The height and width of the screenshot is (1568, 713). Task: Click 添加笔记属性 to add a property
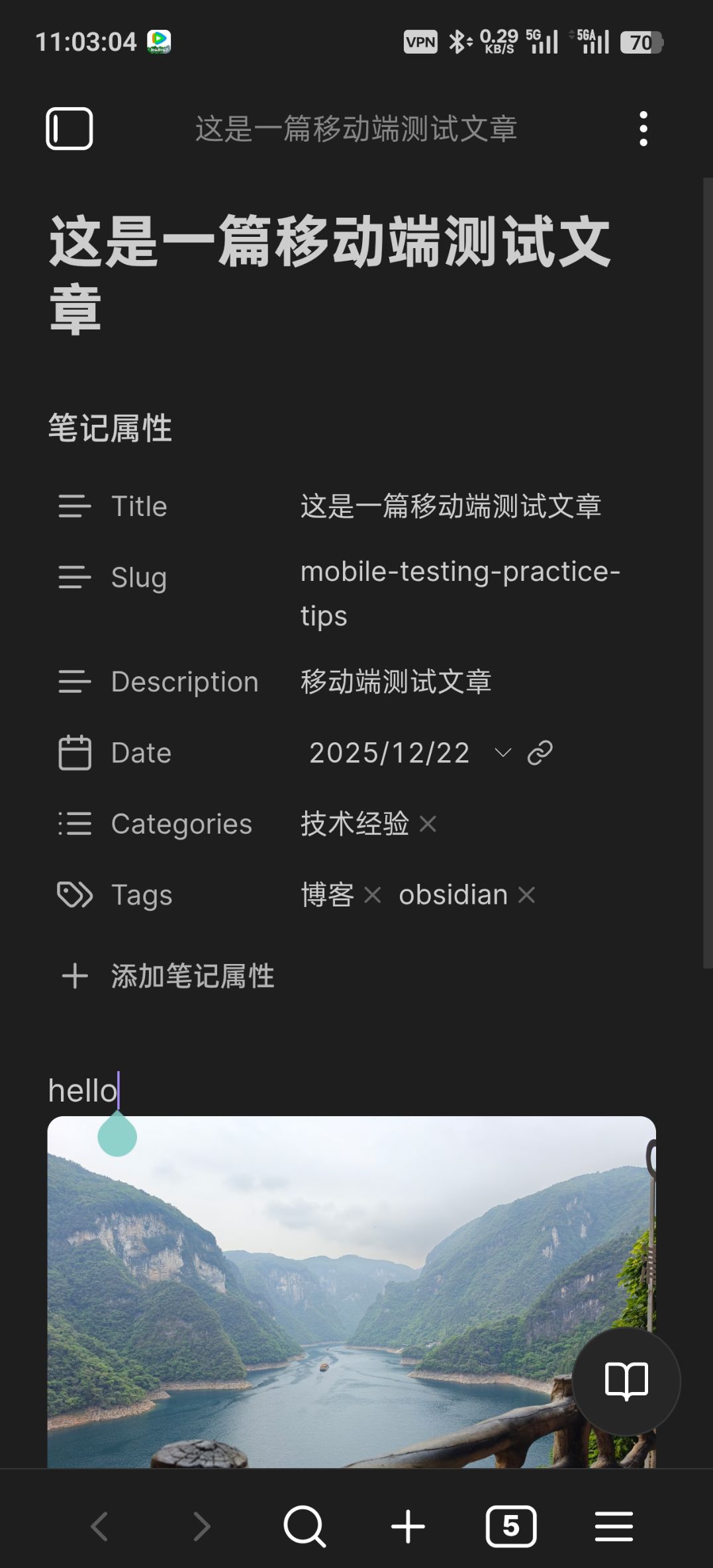[x=191, y=976]
